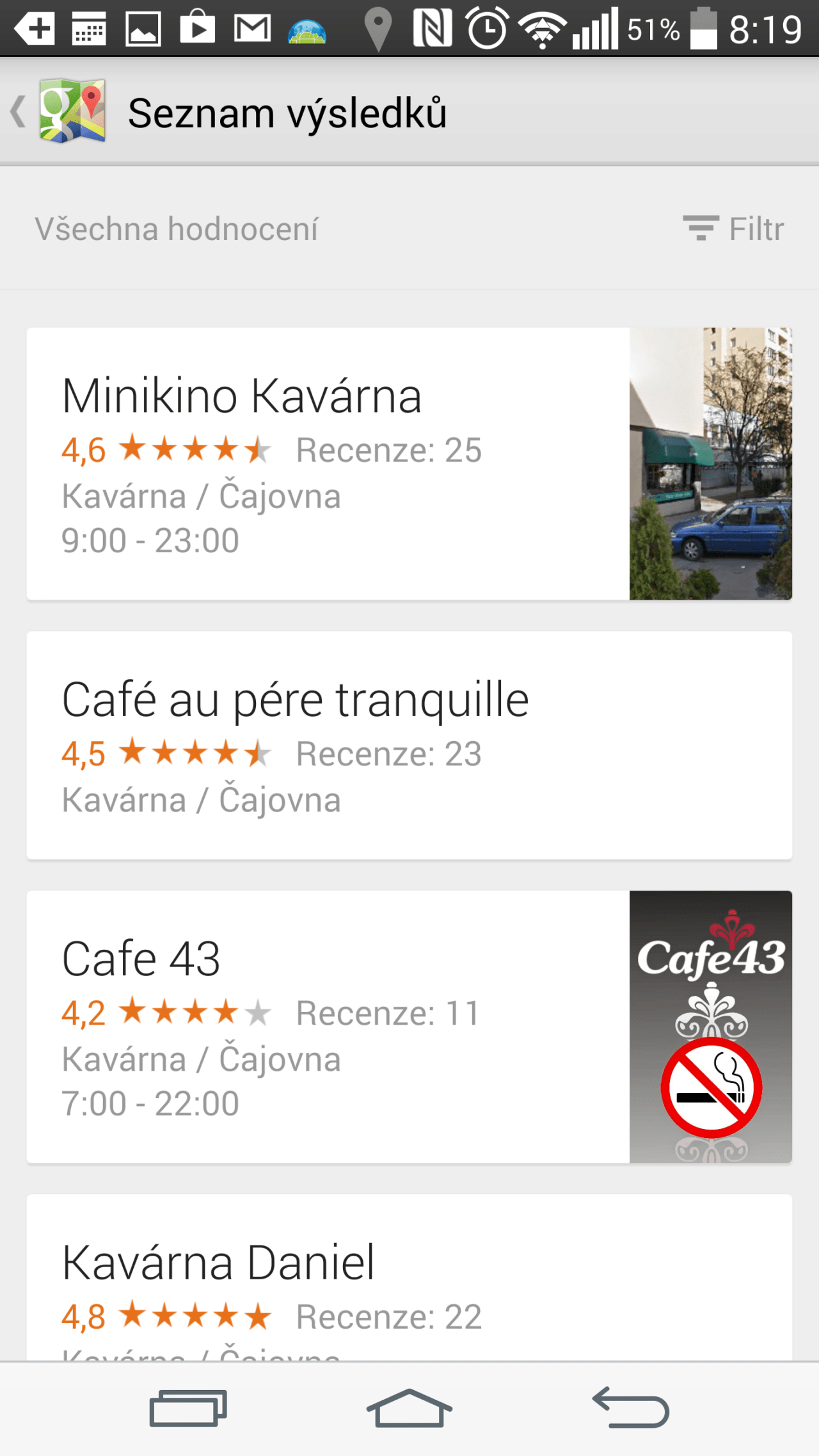819x1456 pixels.
Task: Open the Café au pére tranquille result
Action: click(x=409, y=745)
